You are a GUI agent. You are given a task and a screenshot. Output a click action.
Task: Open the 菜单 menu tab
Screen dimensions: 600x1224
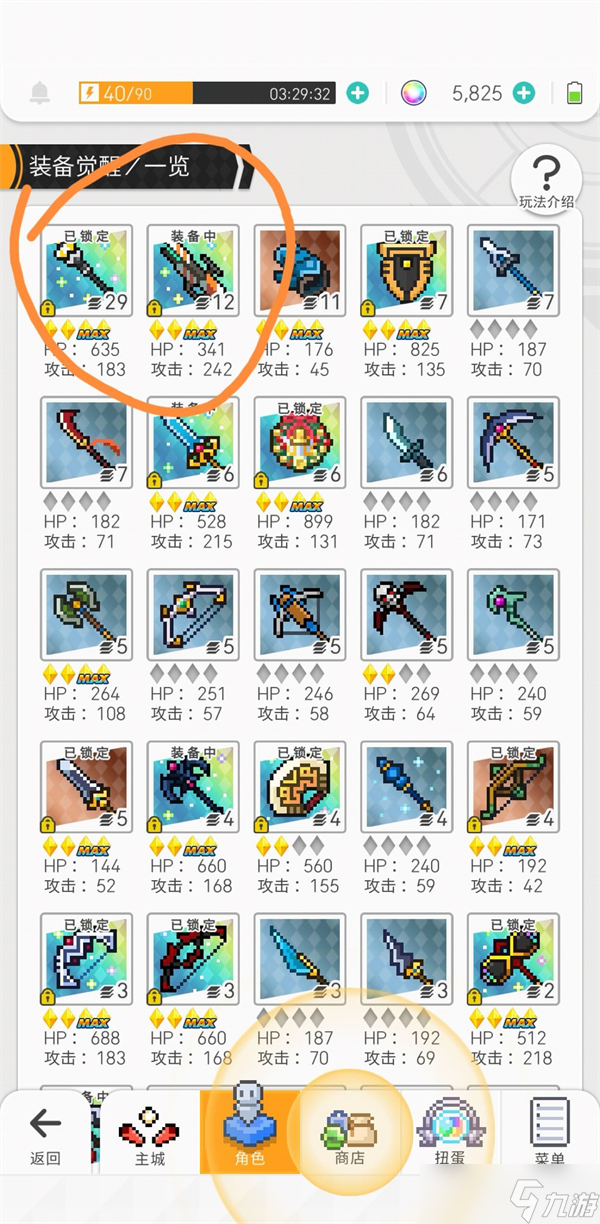pos(549,1140)
